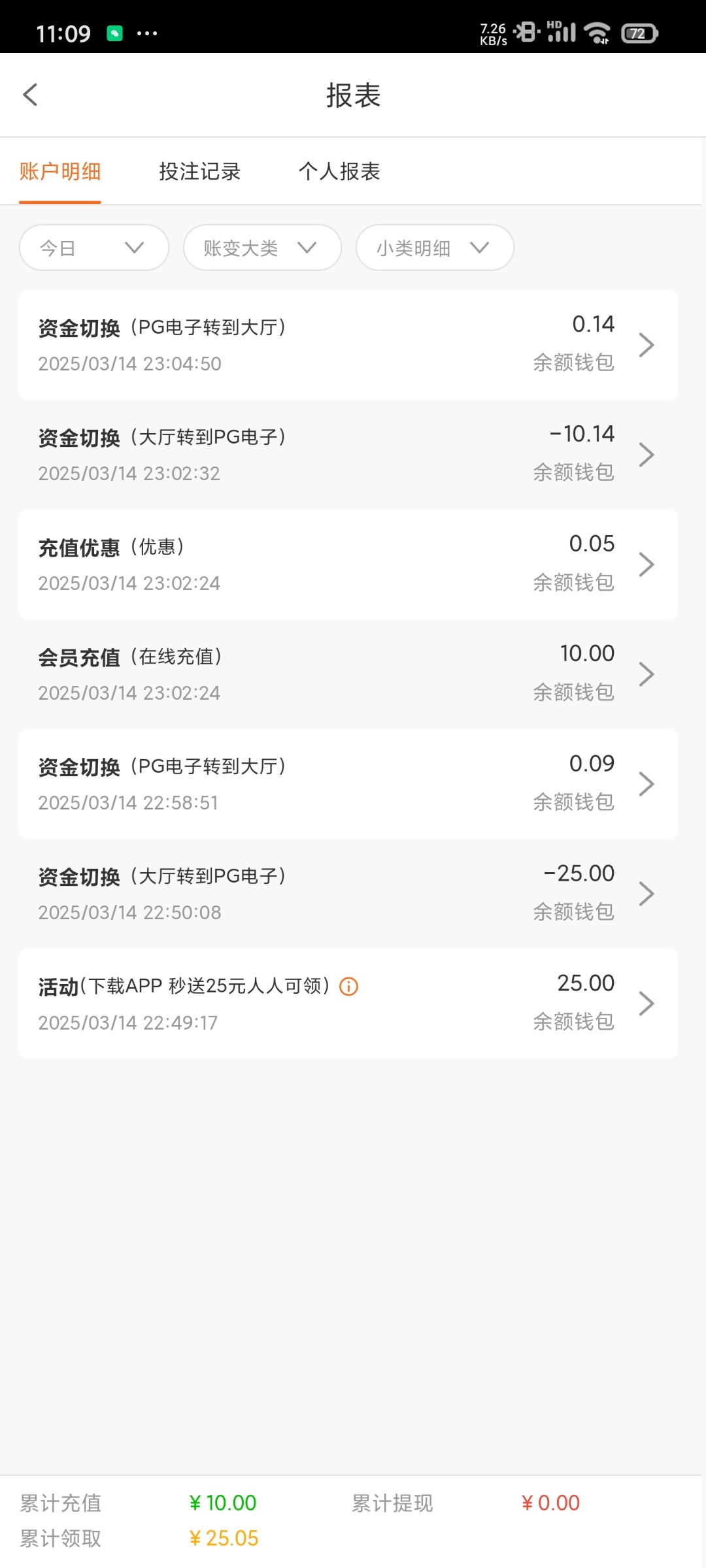This screenshot has height=1568, width=706.
Task: Open the 0.14 PG电子转到大厅 record
Action: pos(348,345)
